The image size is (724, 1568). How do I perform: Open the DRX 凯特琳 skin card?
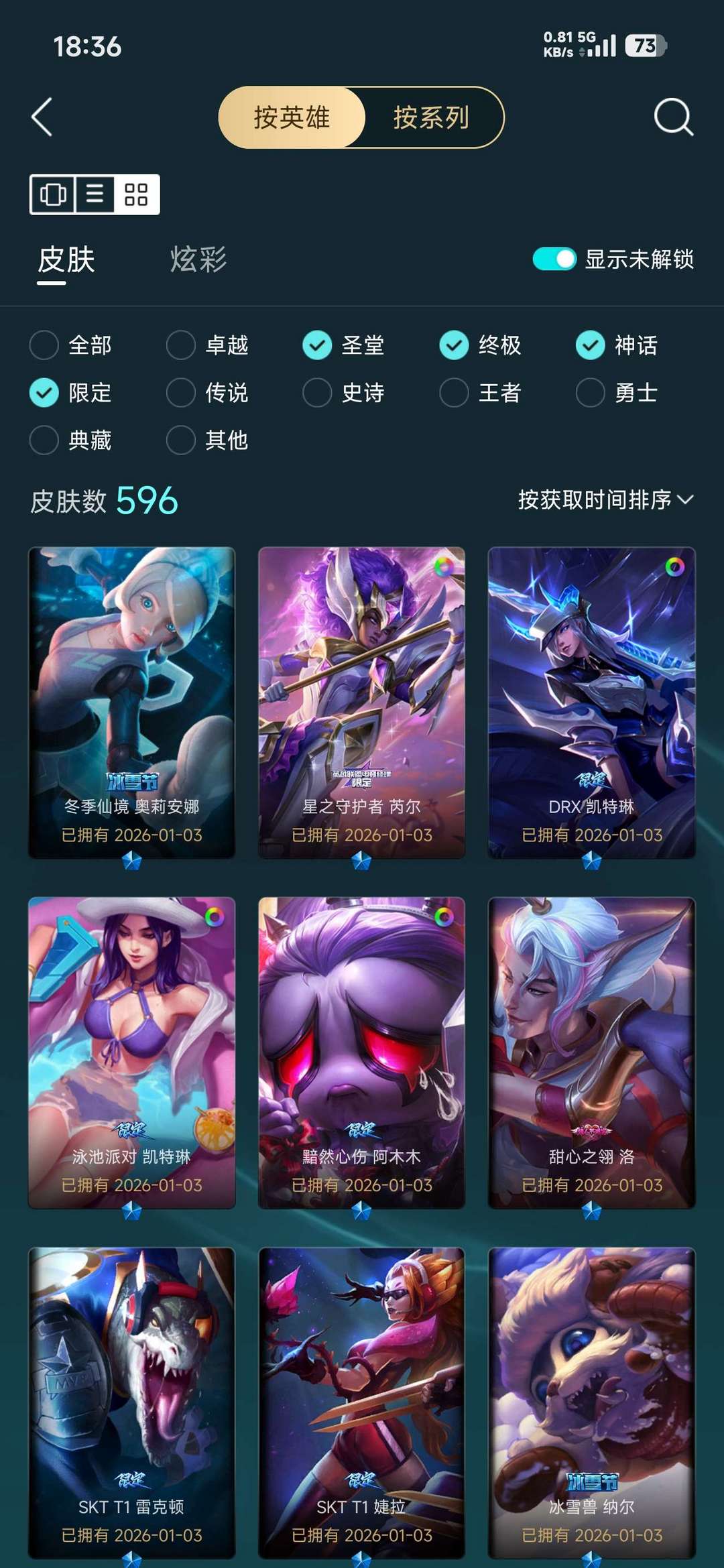[x=591, y=702]
